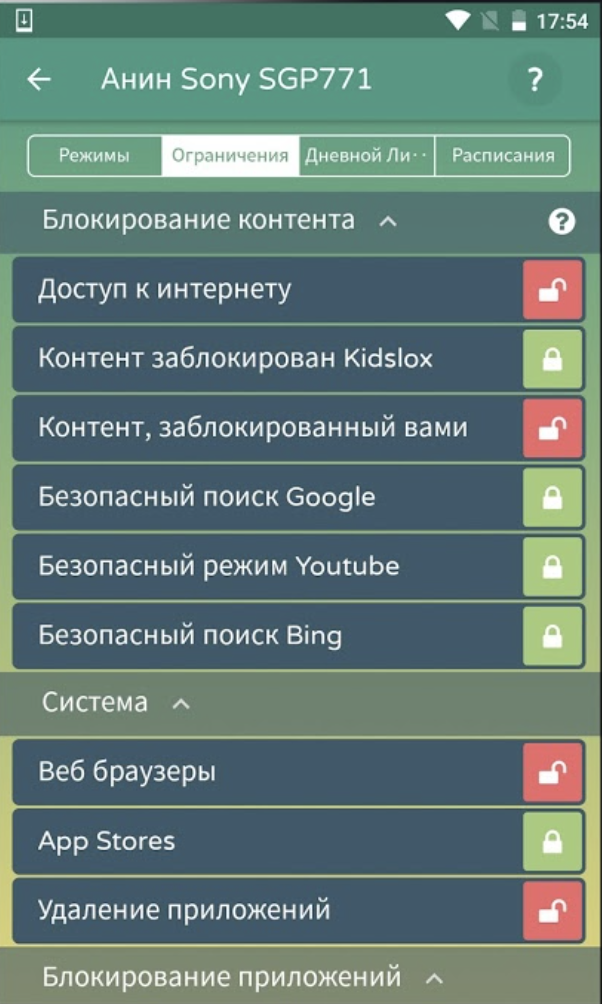This screenshot has width=602, height=1004.
Task: Unlock the App Stores restriction
Action: [552, 841]
